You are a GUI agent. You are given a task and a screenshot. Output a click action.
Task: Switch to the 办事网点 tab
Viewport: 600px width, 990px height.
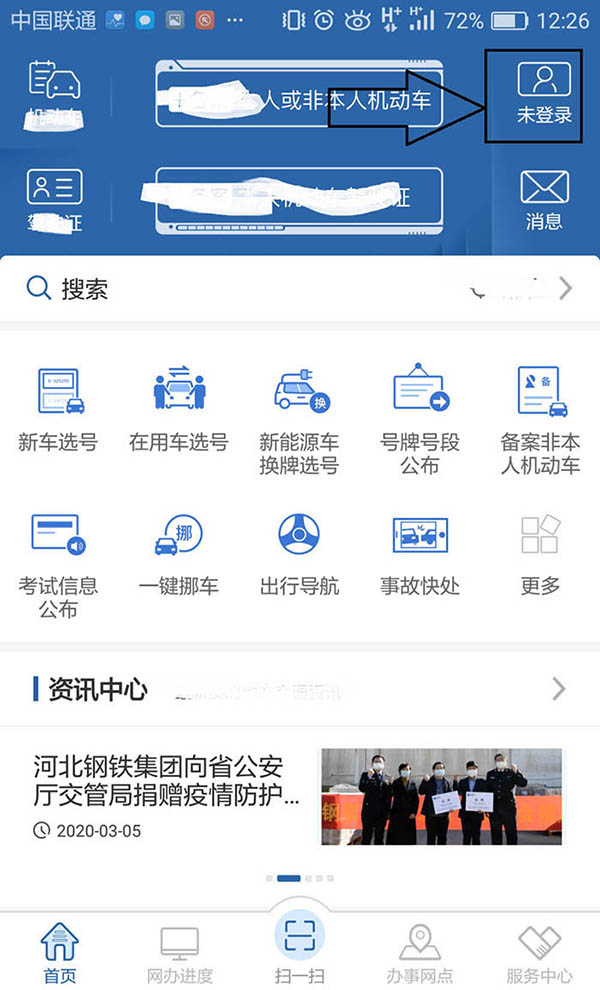(x=420, y=955)
